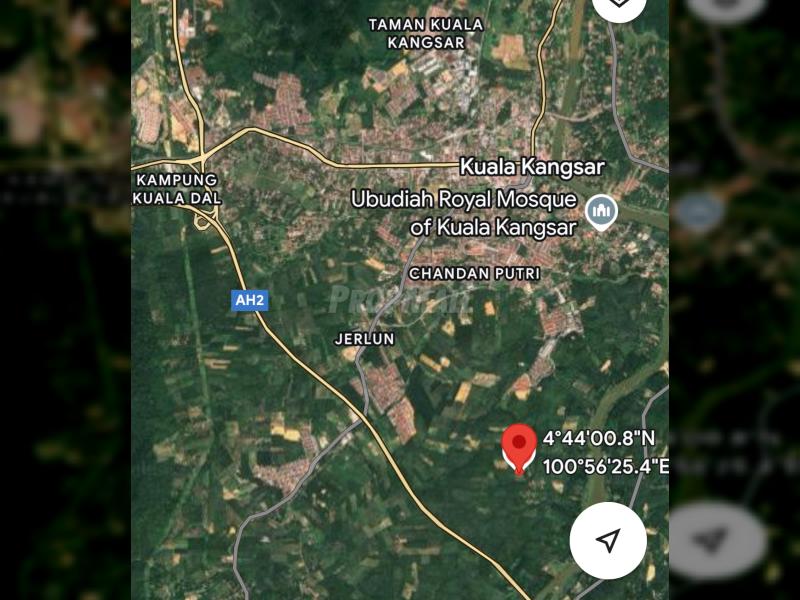The width and height of the screenshot is (800, 600).
Task: Open the map layers button
Action: pyautogui.click(x=618, y=5)
